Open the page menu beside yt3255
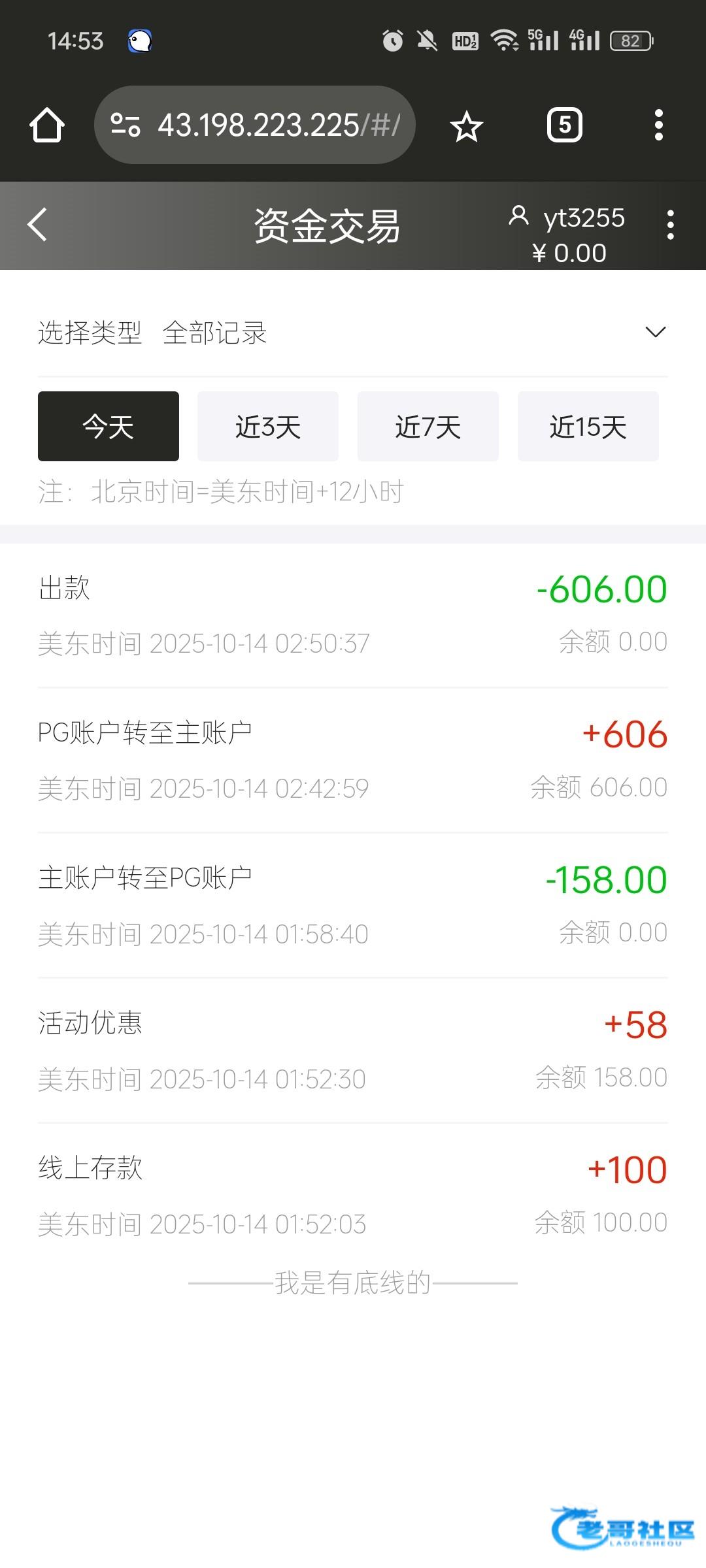Image resolution: width=706 pixels, height=1568 pixels. coord(670,225)
